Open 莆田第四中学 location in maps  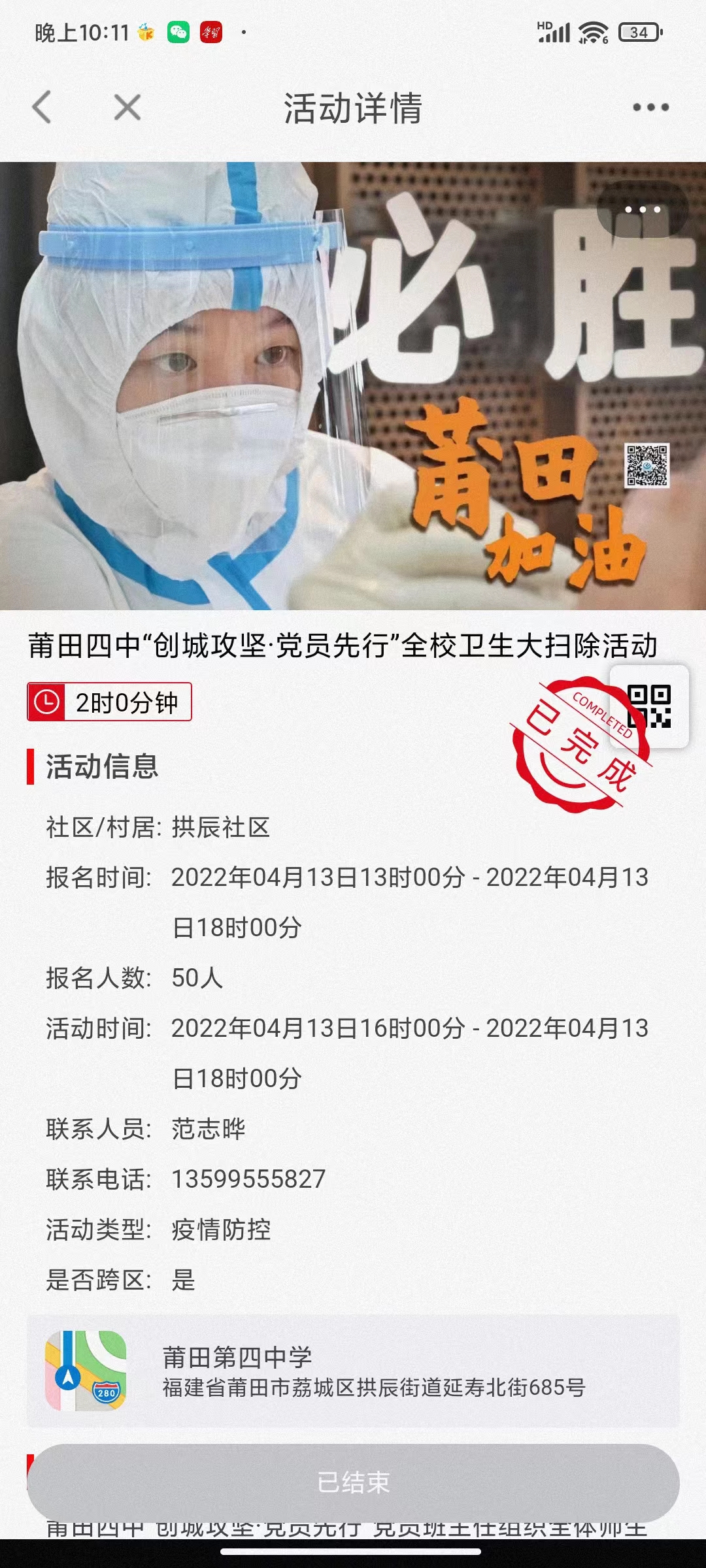point(353,1371)
